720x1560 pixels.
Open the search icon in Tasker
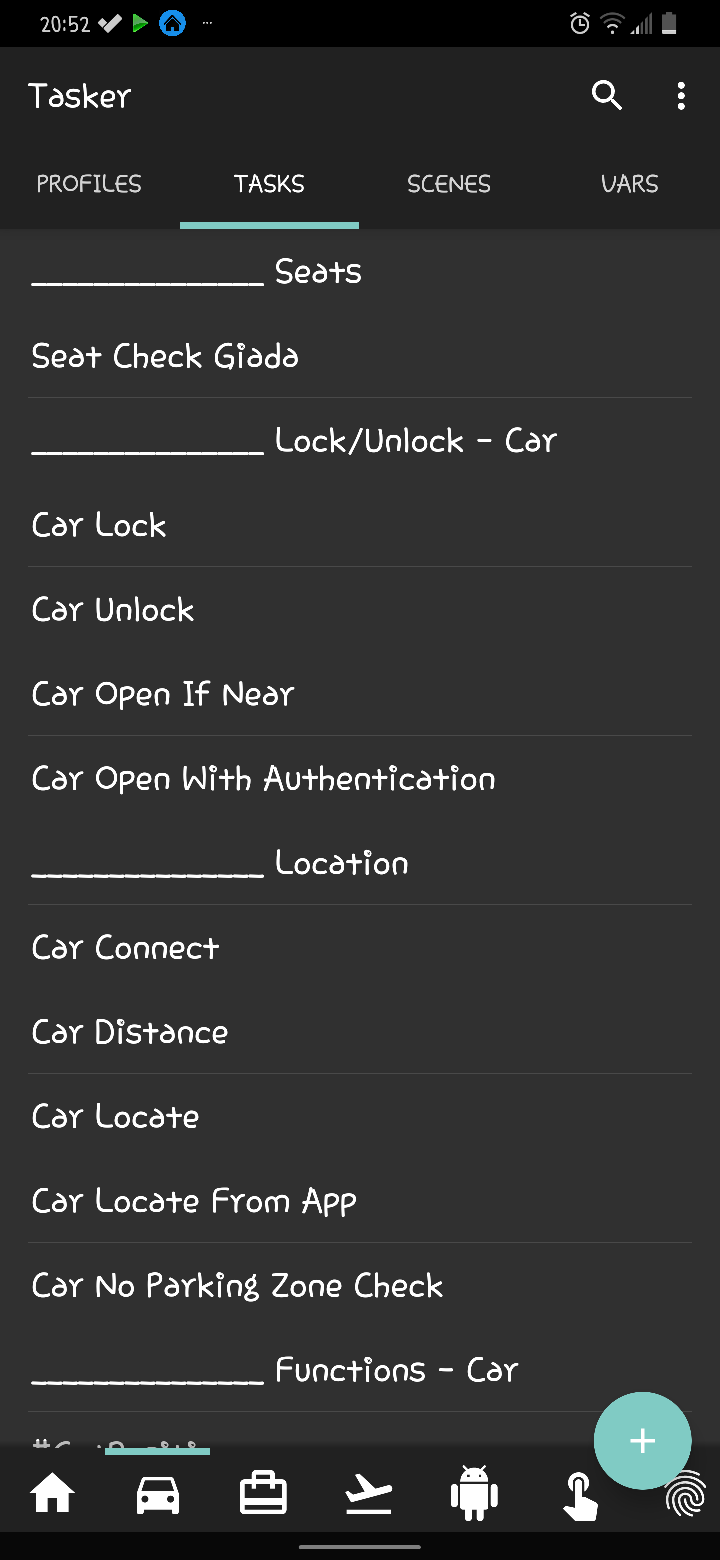[607, 96]
